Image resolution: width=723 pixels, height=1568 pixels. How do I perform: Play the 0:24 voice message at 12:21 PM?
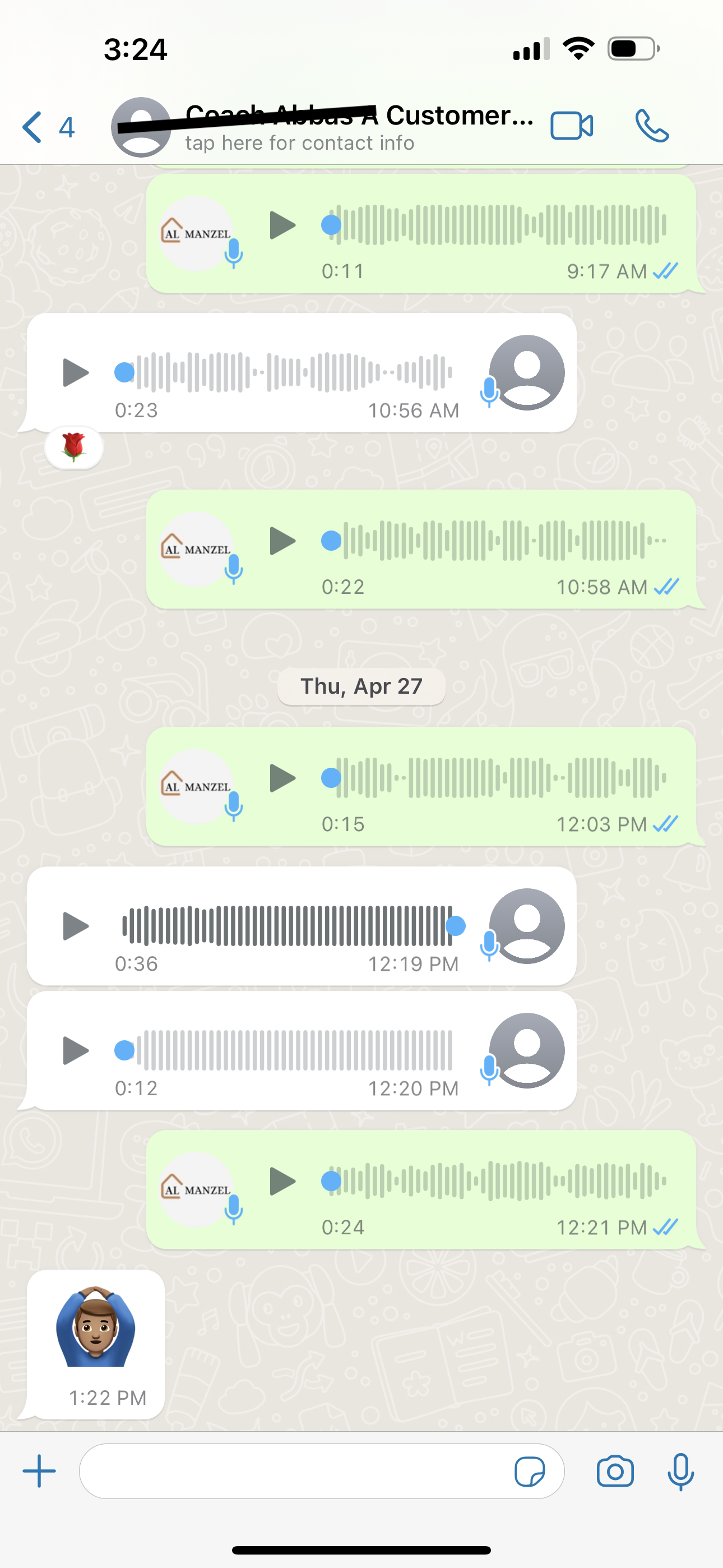[282, 1182]
